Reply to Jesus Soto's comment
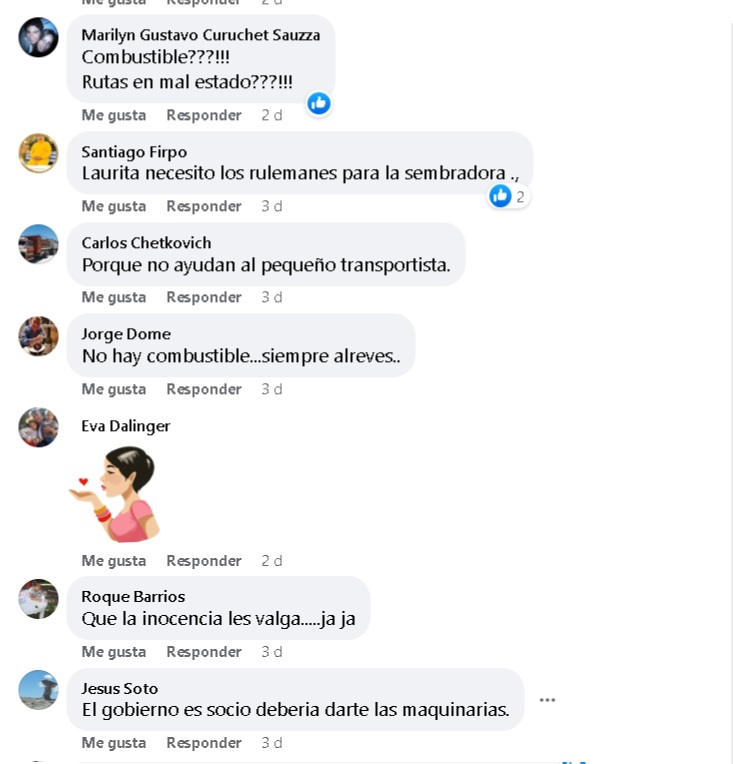 click(x=204, y=743)
